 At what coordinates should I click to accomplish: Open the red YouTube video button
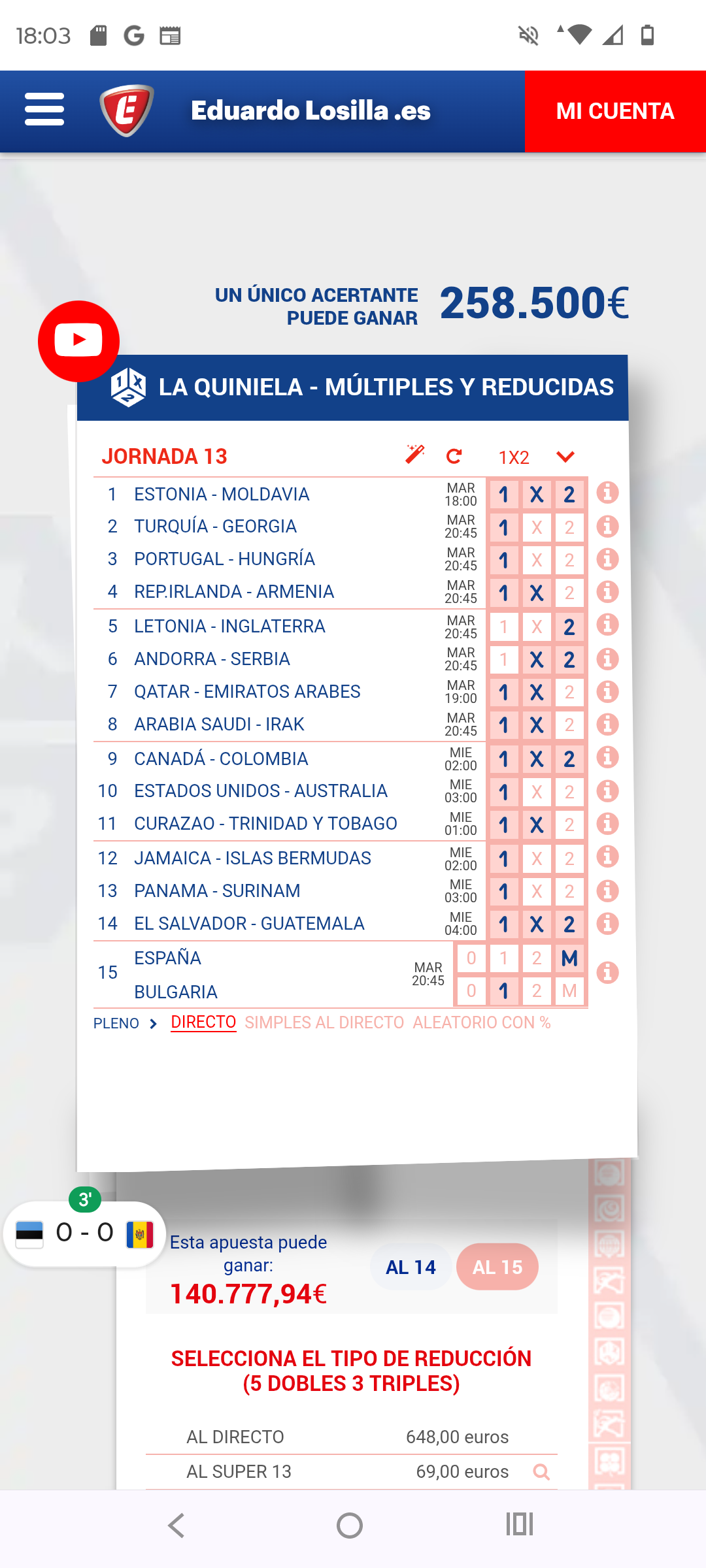point(78,341)
